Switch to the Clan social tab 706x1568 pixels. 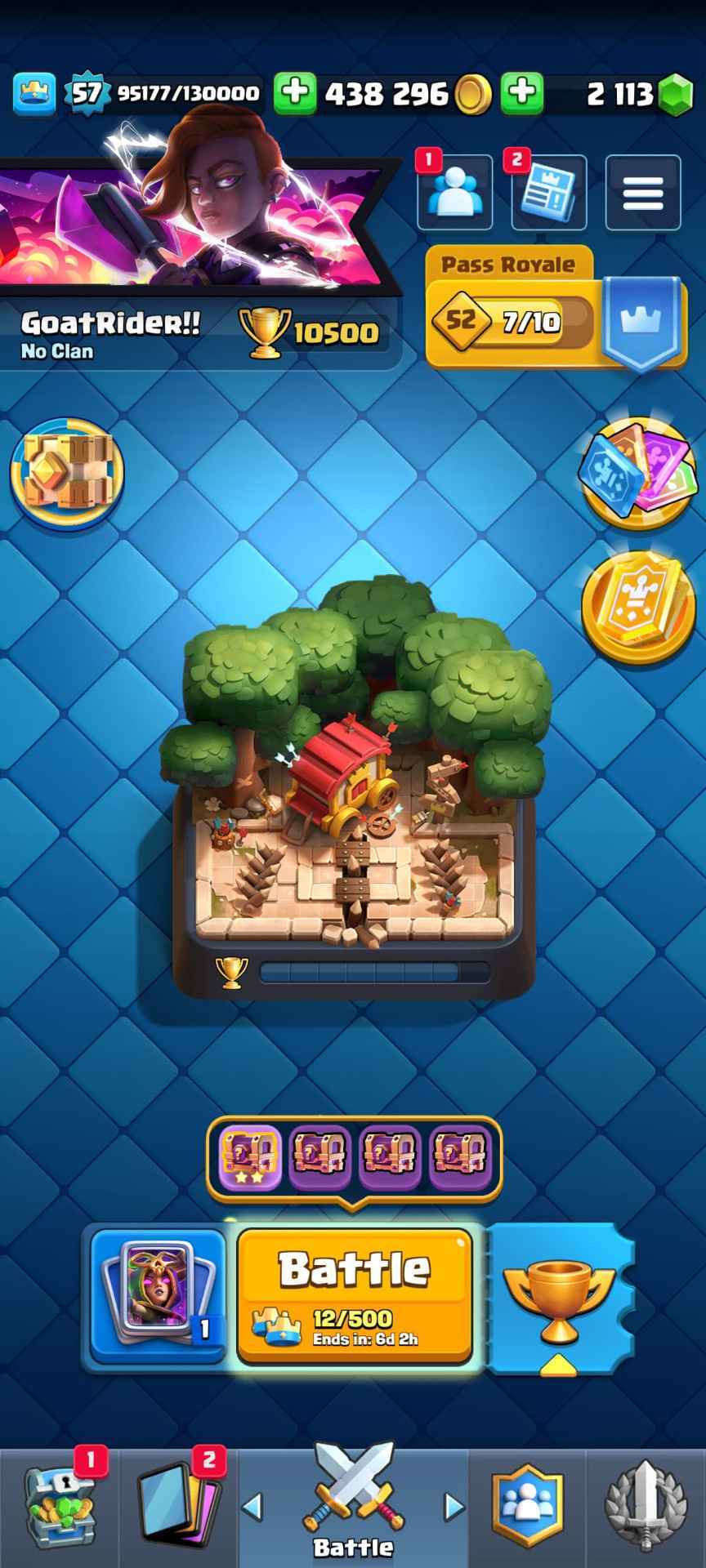tap(527, 1508)
